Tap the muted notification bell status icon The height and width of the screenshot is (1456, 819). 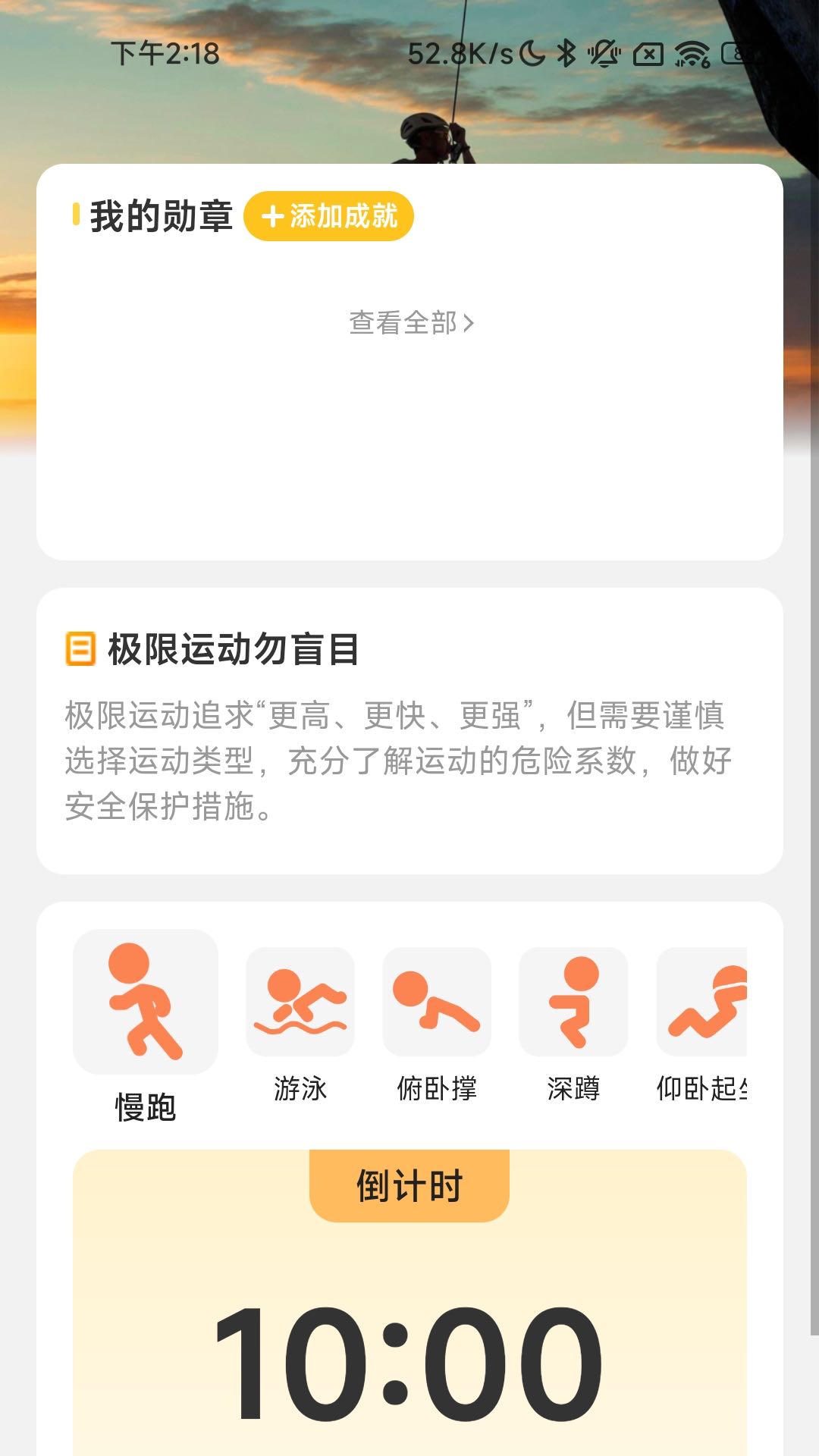point(603,54)
